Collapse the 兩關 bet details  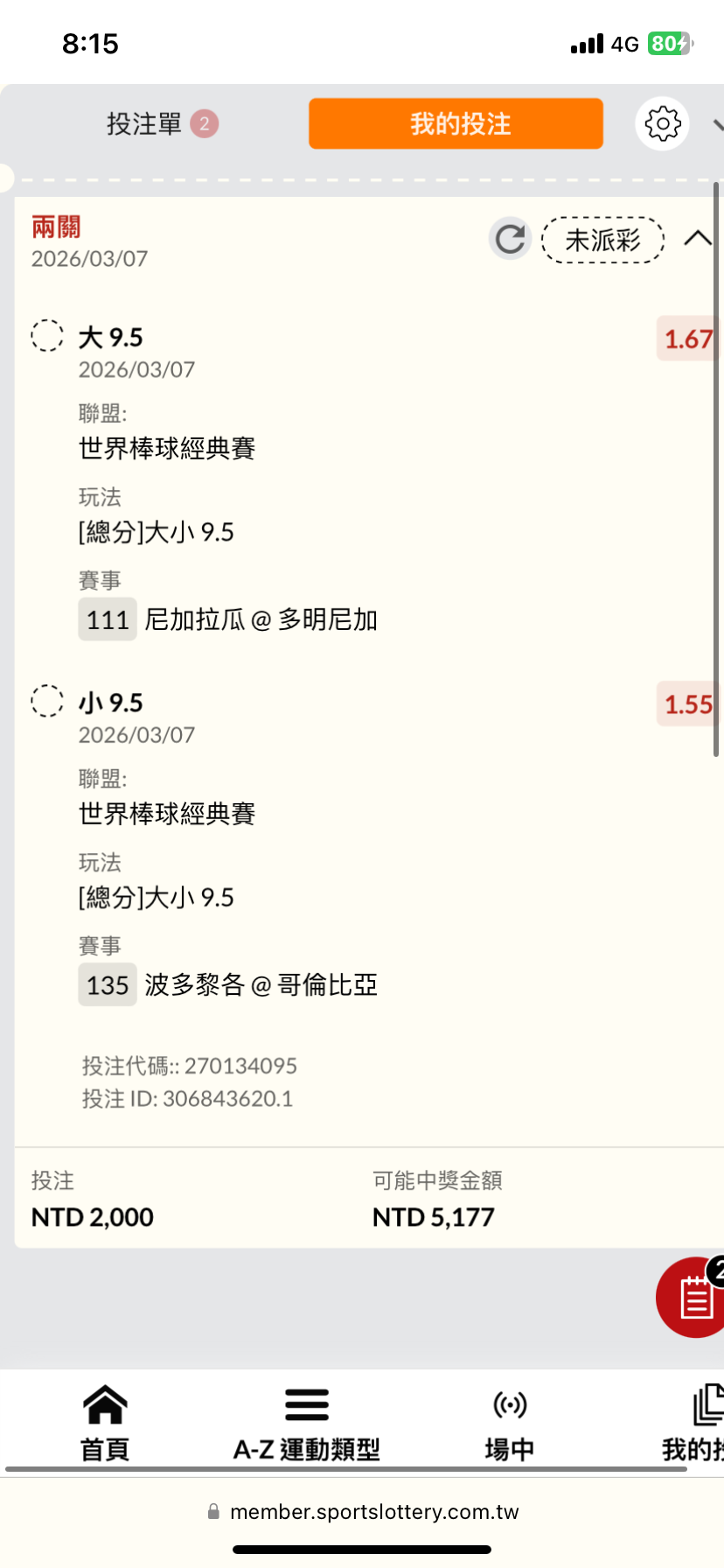(697, 239)
